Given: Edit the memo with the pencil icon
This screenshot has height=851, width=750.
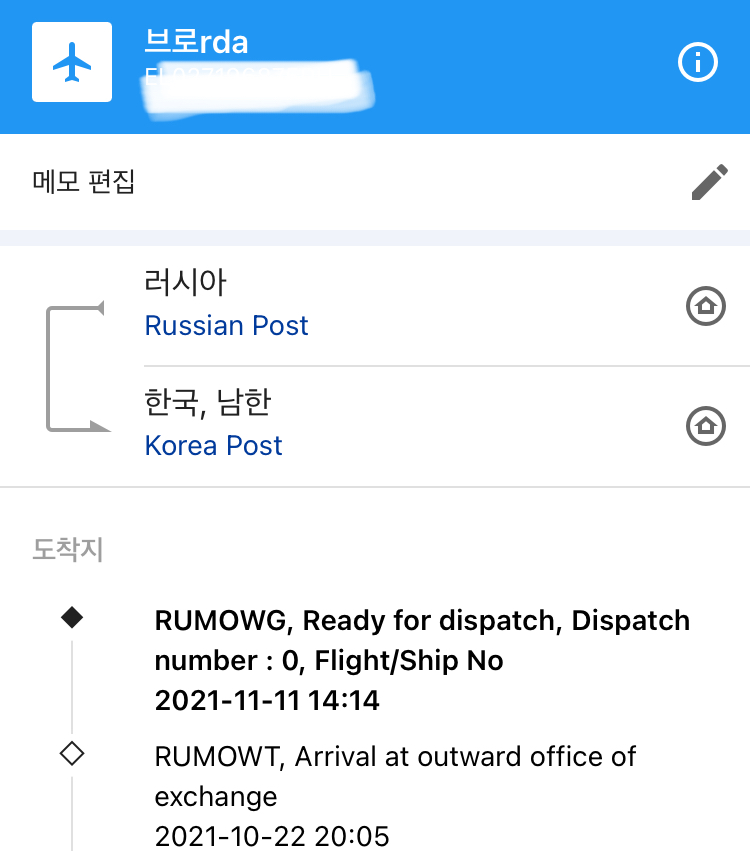Looking at the screenshot, I should 709,182.
